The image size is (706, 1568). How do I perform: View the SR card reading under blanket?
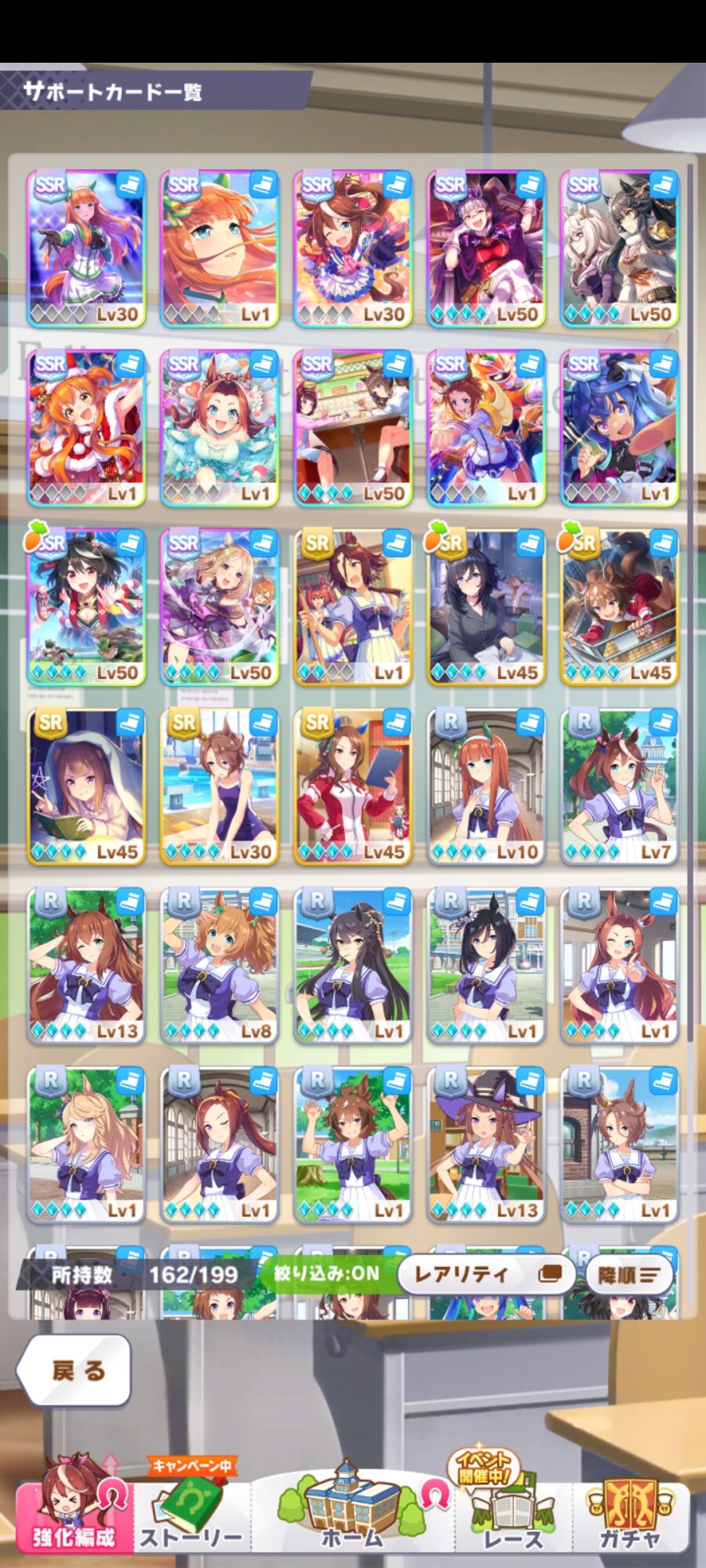pos(86,787)
